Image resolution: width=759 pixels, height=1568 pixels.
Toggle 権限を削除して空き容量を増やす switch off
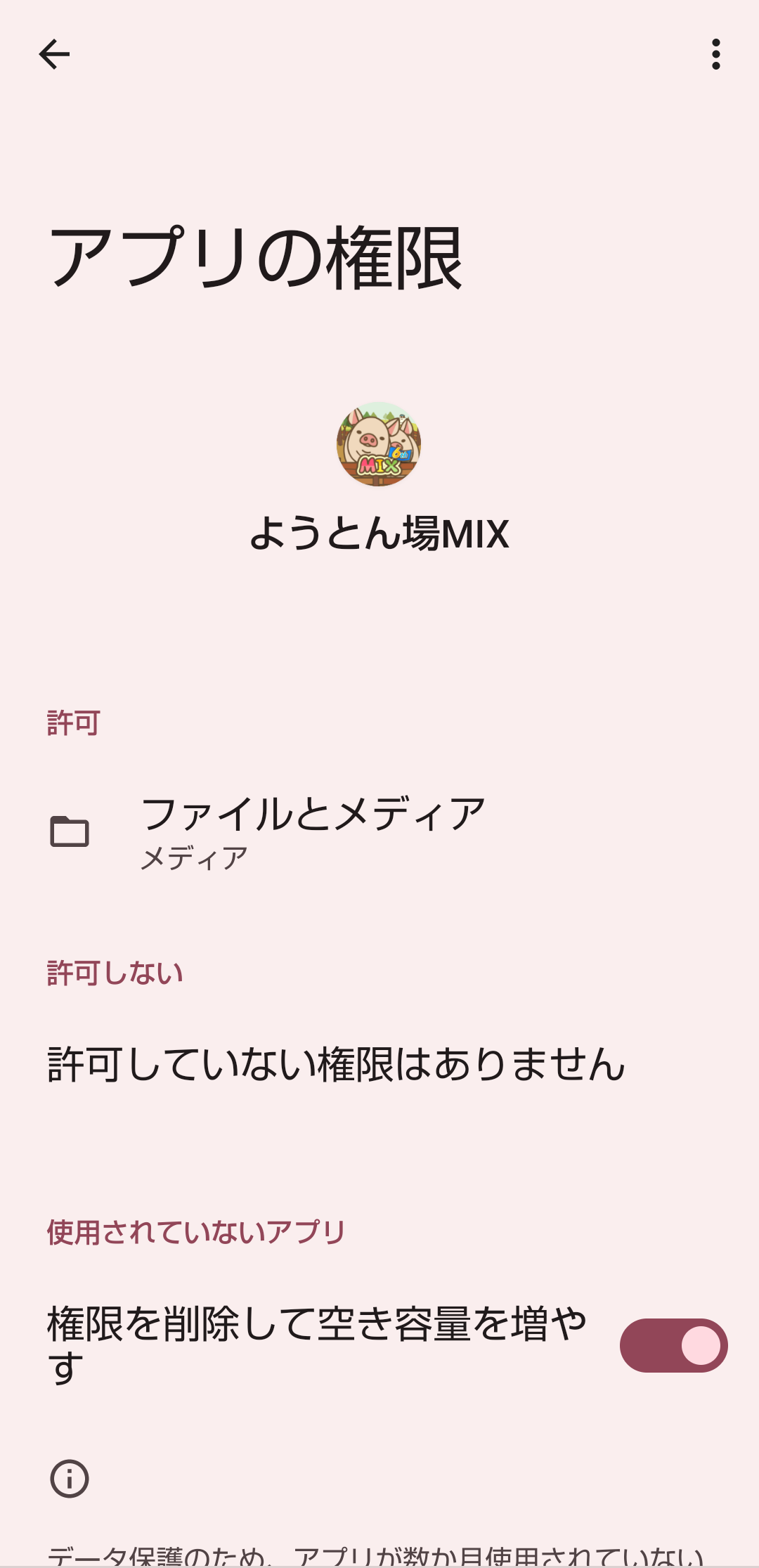click(673, 1345)
